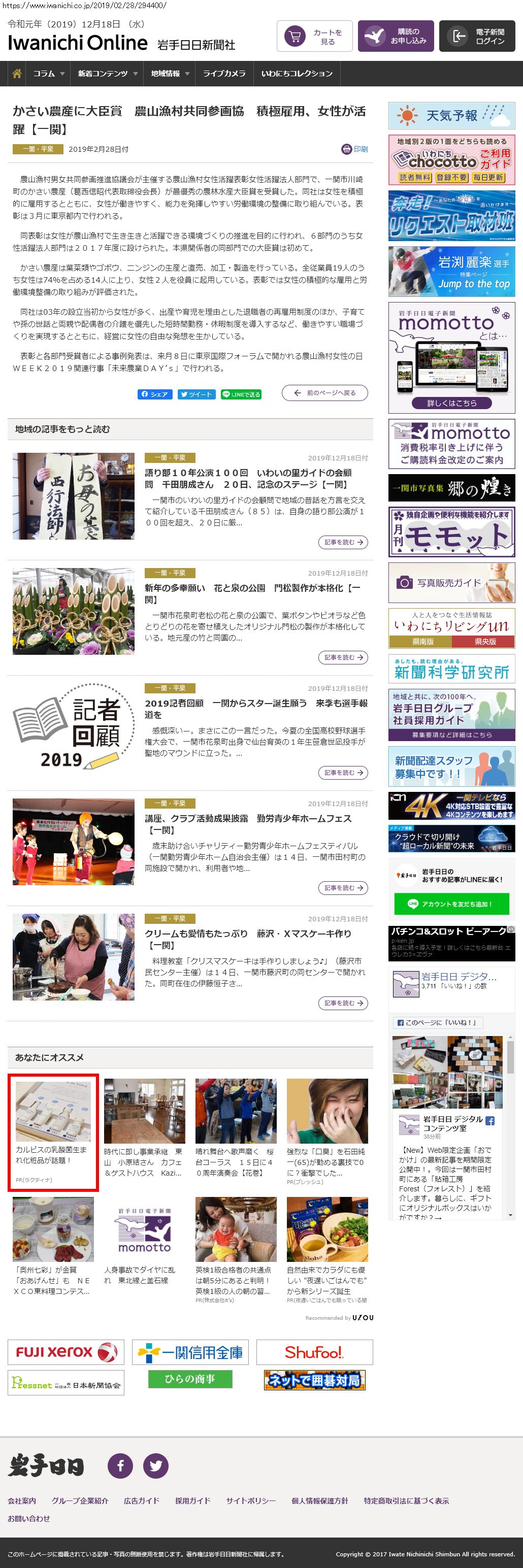
Task: Add LINE account via アカウントを友だち追加
Action: coord(451,904)
